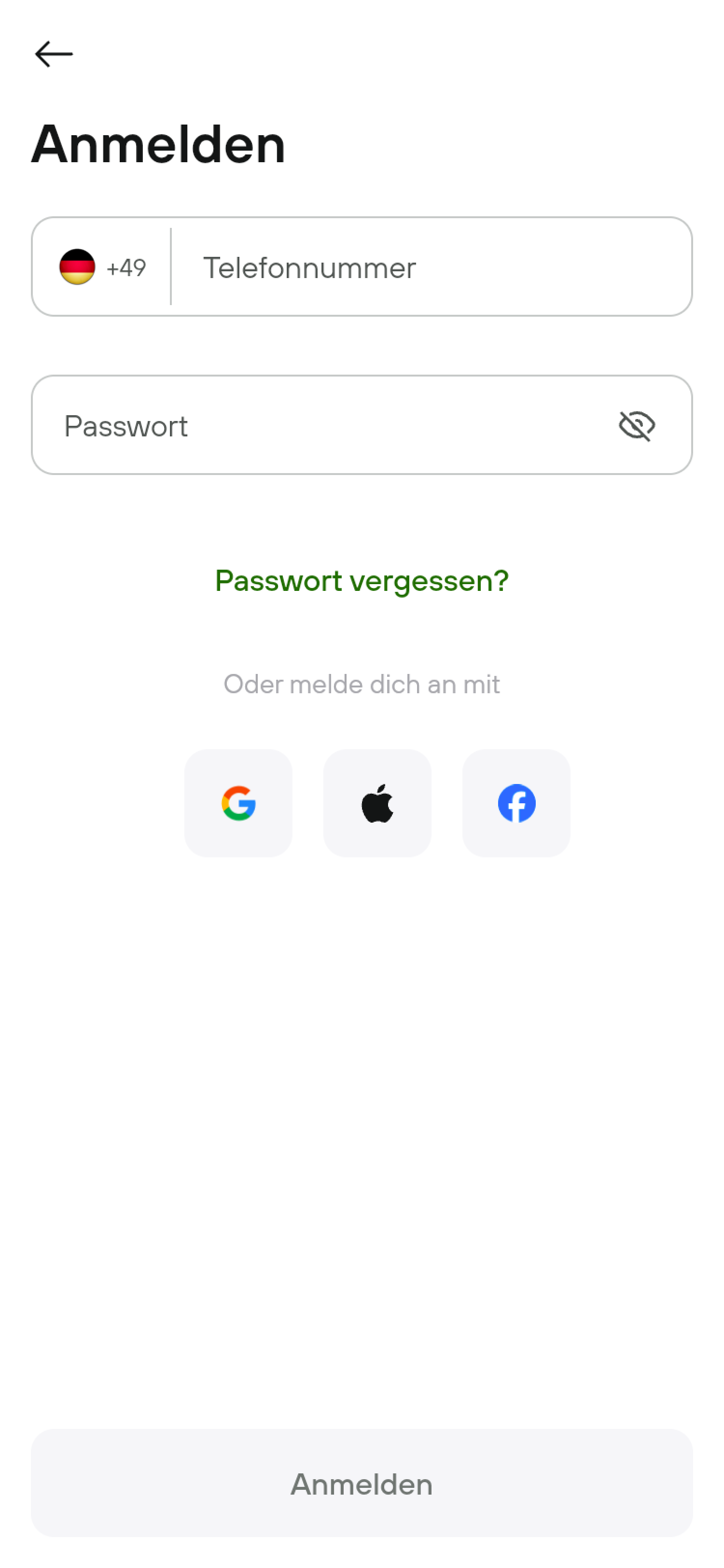Sign in with the Facebook icon
Image resolution: width=724 pixels, height=1568 pixels.
pyautogui.click(x=516, y=803)
